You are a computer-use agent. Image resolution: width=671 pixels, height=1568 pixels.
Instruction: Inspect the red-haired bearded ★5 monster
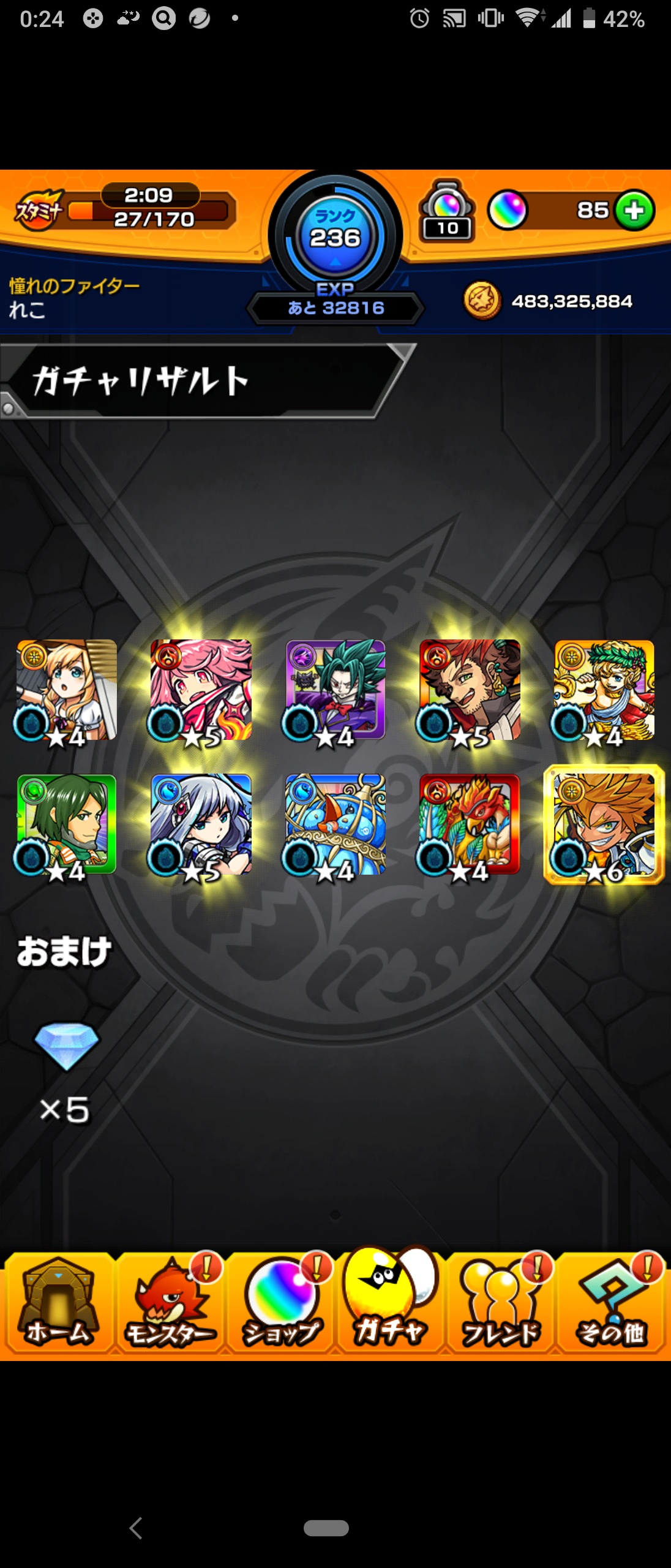pyautogui.click(x=470, y=690)
